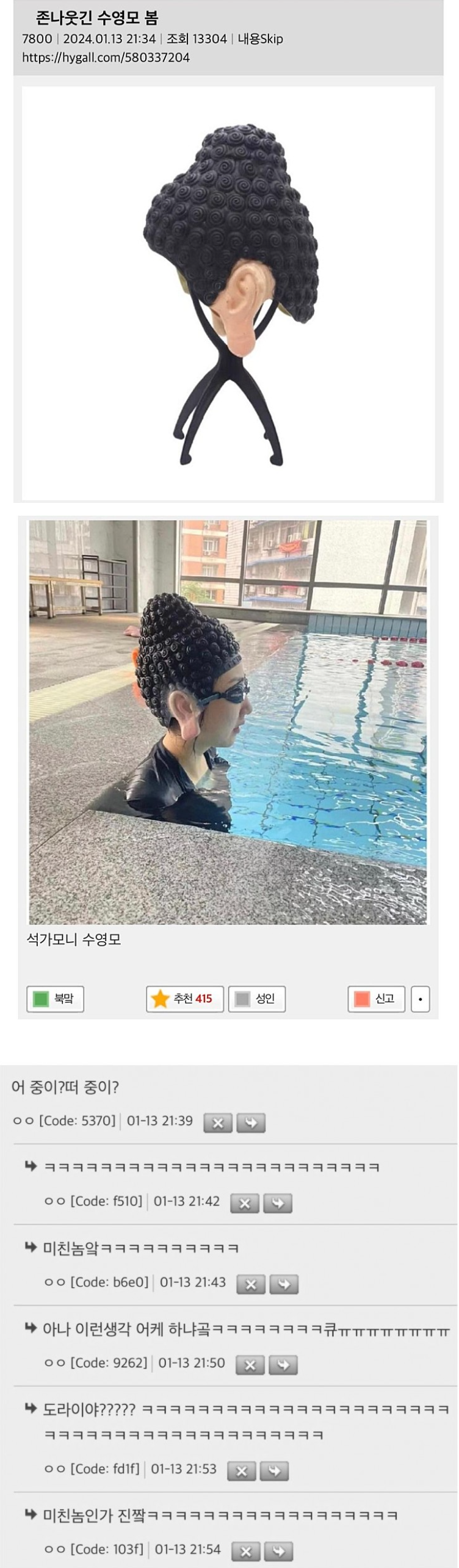Delete the comment by Code: f510
The width and height of the screenshot is (459, 1568).
pos(245,1203)
